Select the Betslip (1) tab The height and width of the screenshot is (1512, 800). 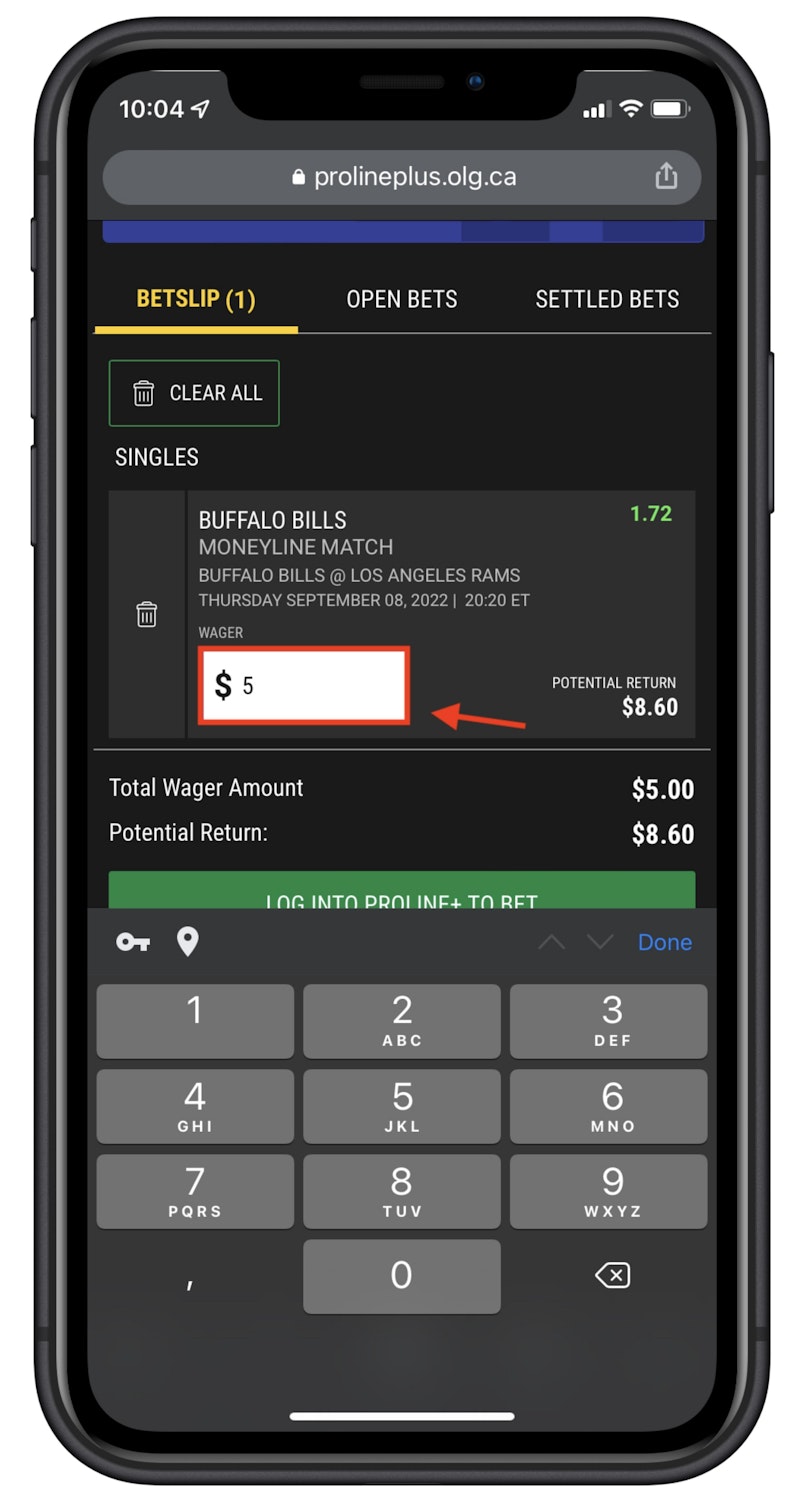[196, 299]
